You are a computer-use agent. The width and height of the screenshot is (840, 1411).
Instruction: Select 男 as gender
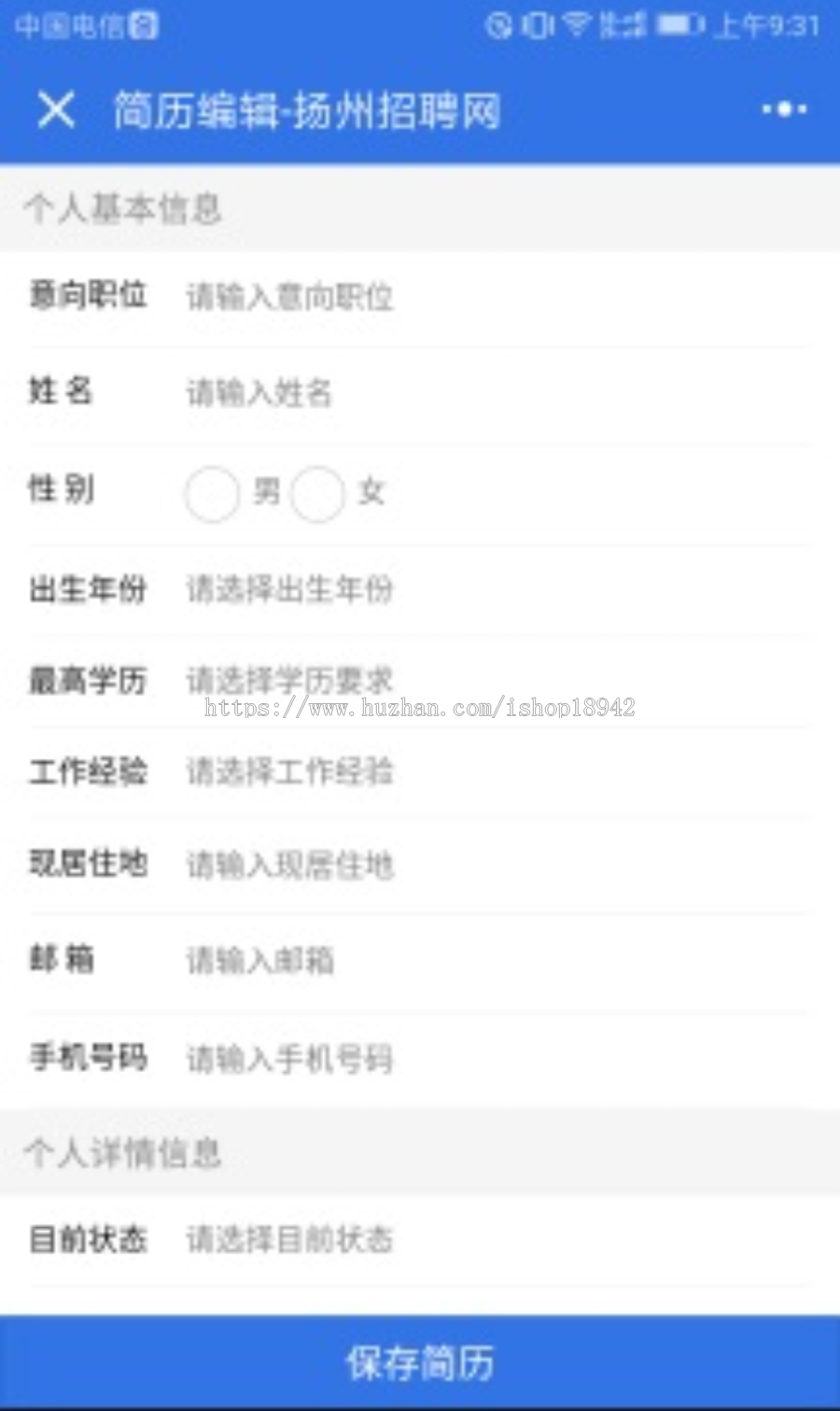(x=213, y=493)
